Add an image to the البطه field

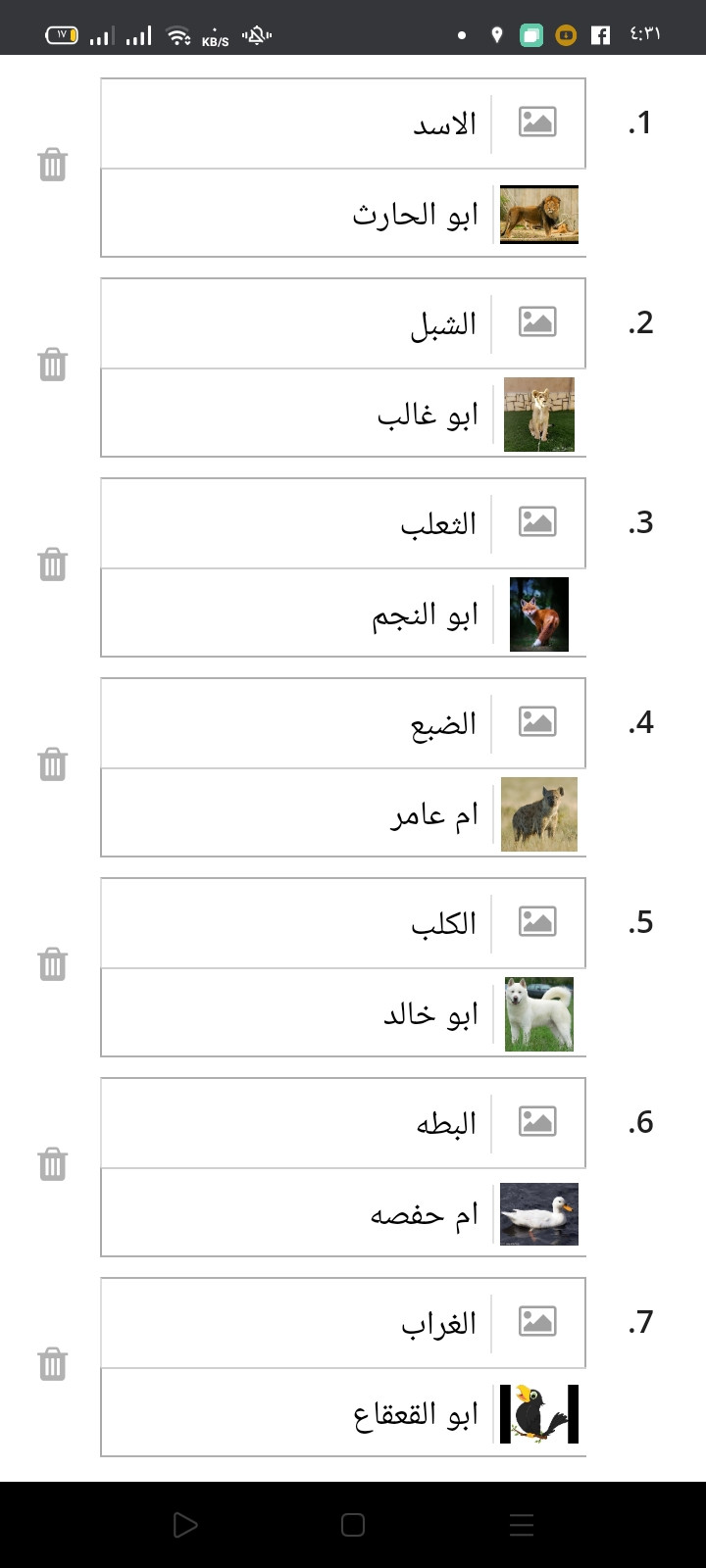537,1122
